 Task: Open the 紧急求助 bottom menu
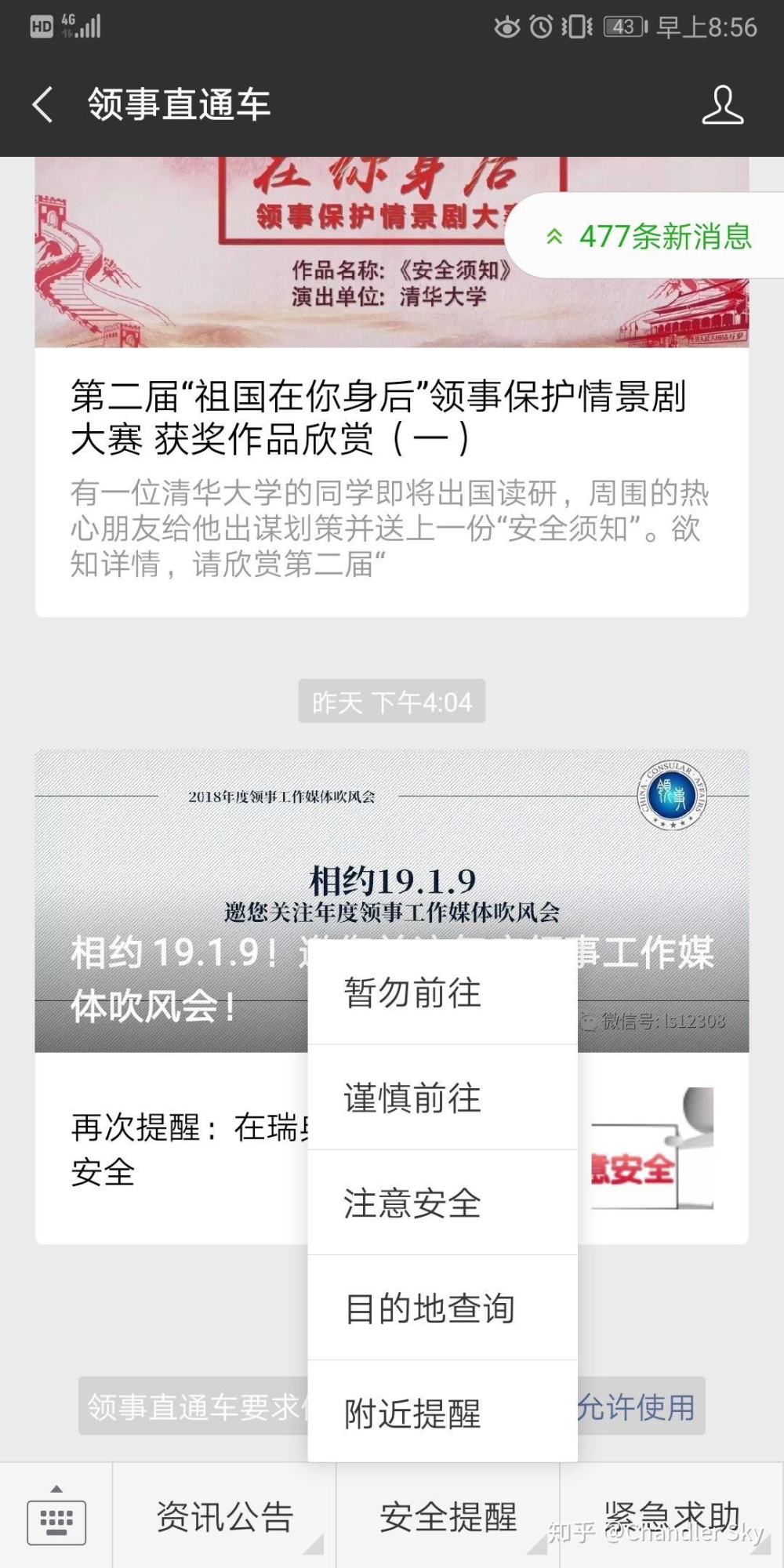pos(672,1515)
